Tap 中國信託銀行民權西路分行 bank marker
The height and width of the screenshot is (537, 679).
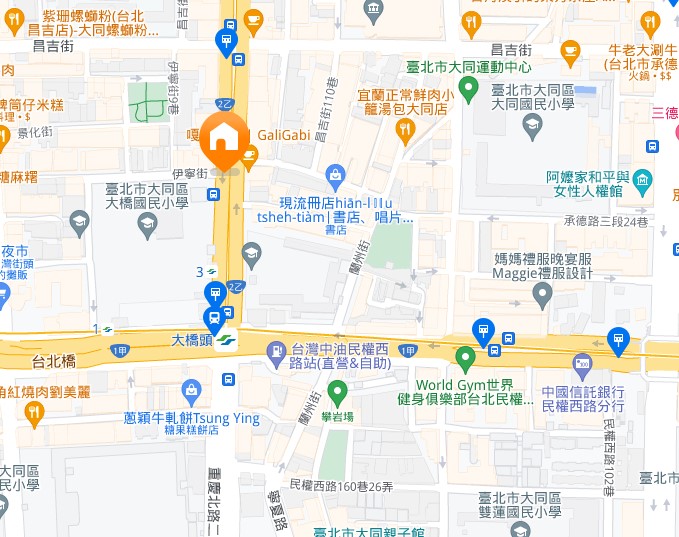click(x=582, y=362)
